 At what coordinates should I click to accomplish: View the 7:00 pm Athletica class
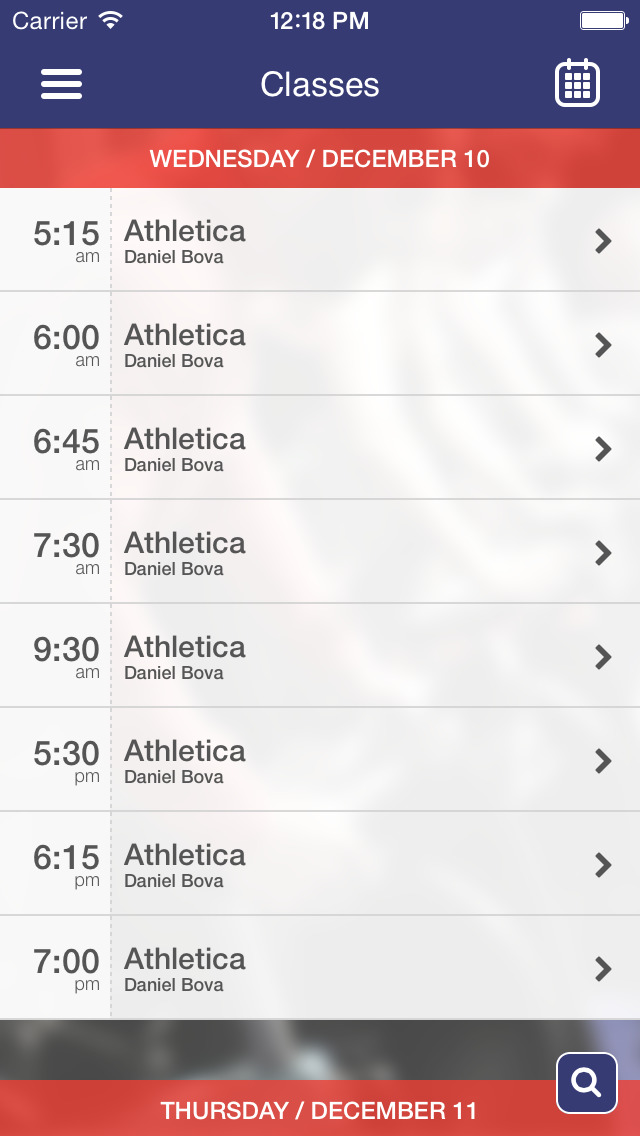click(x=320, y=968)
